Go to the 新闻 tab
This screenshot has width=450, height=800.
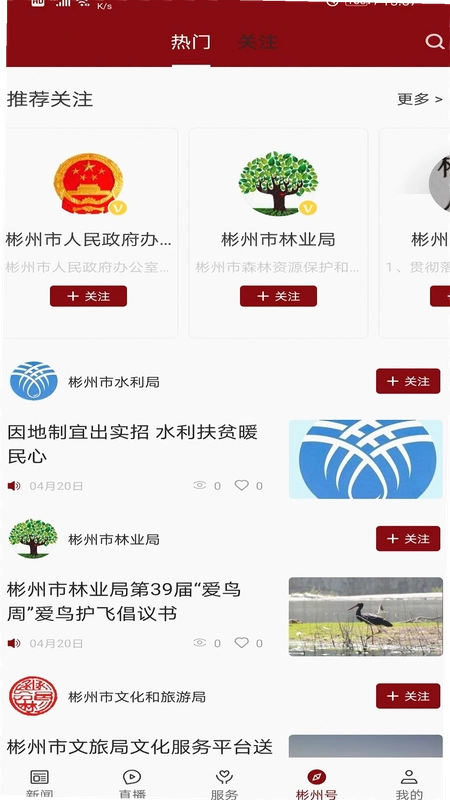pos(40,784)
